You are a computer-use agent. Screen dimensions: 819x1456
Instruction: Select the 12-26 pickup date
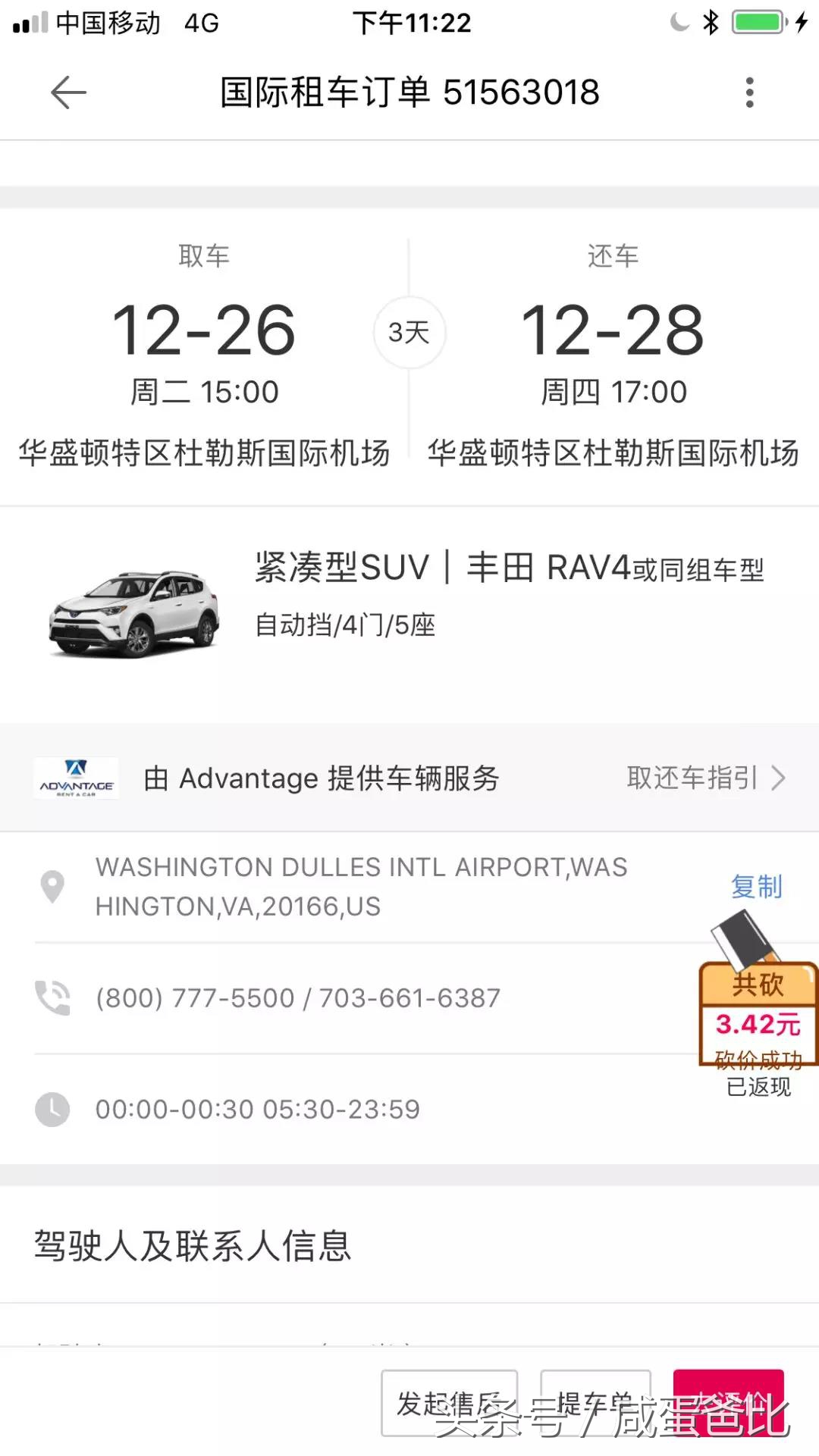tap(205, 330)
